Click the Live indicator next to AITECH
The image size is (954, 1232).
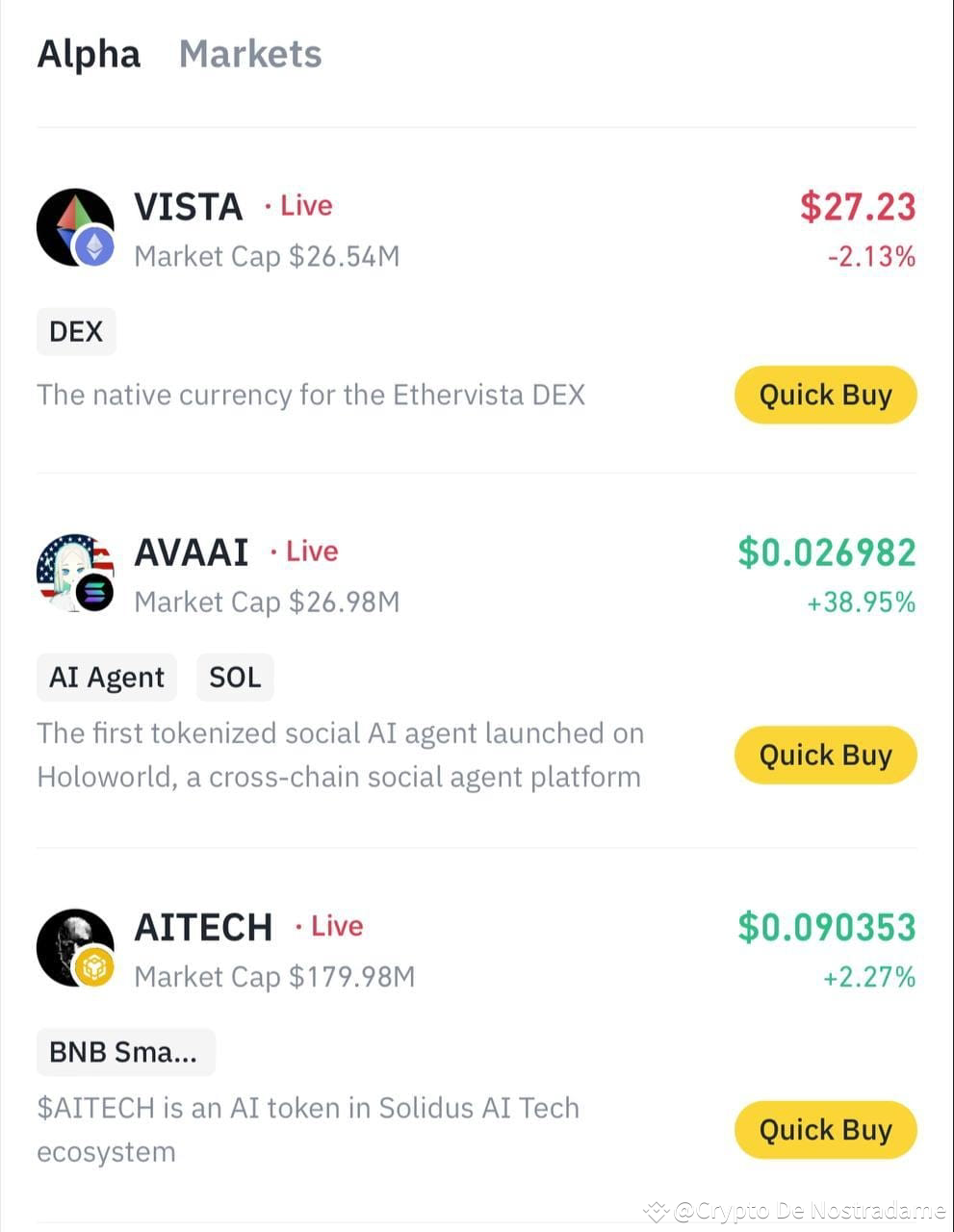coord(336,926)
